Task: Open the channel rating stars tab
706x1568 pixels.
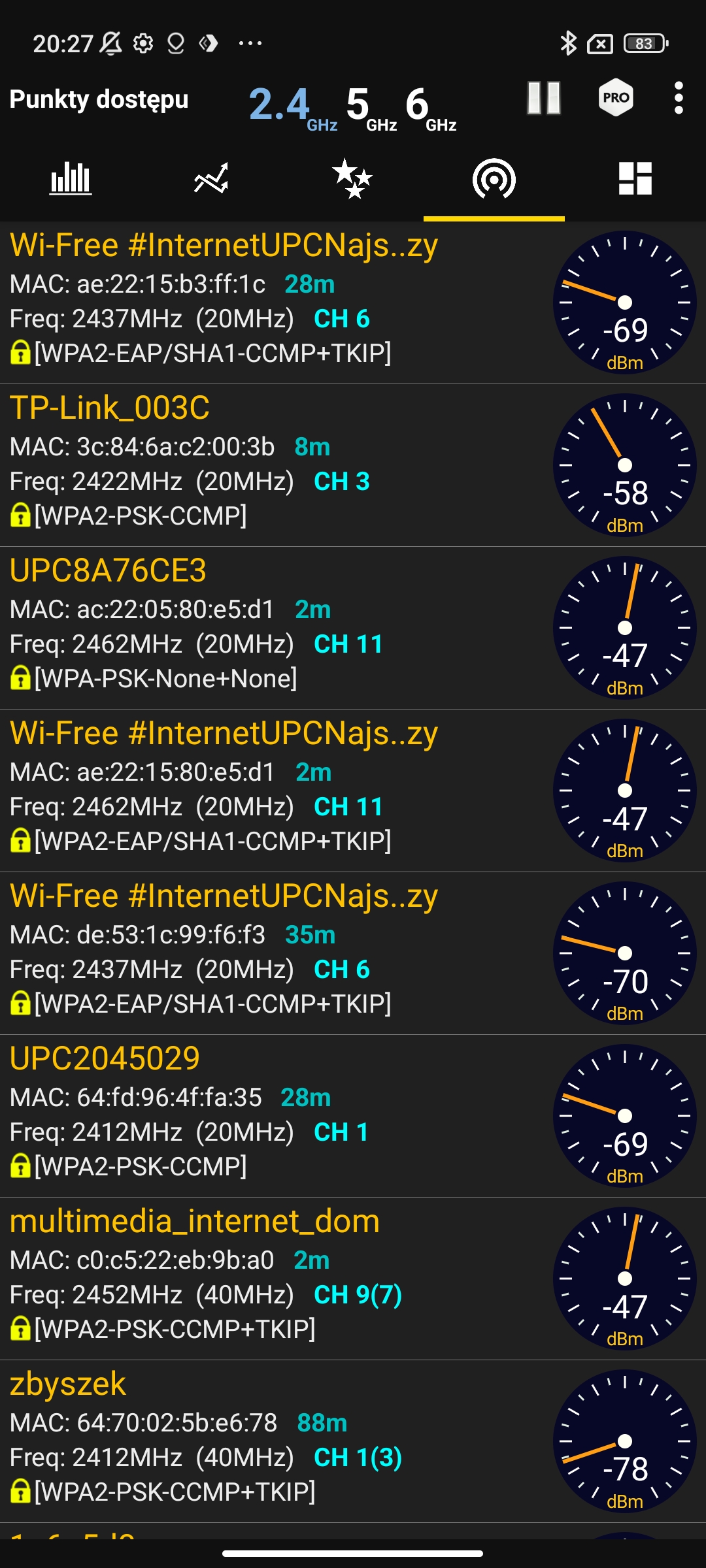Action: point(353,178)
